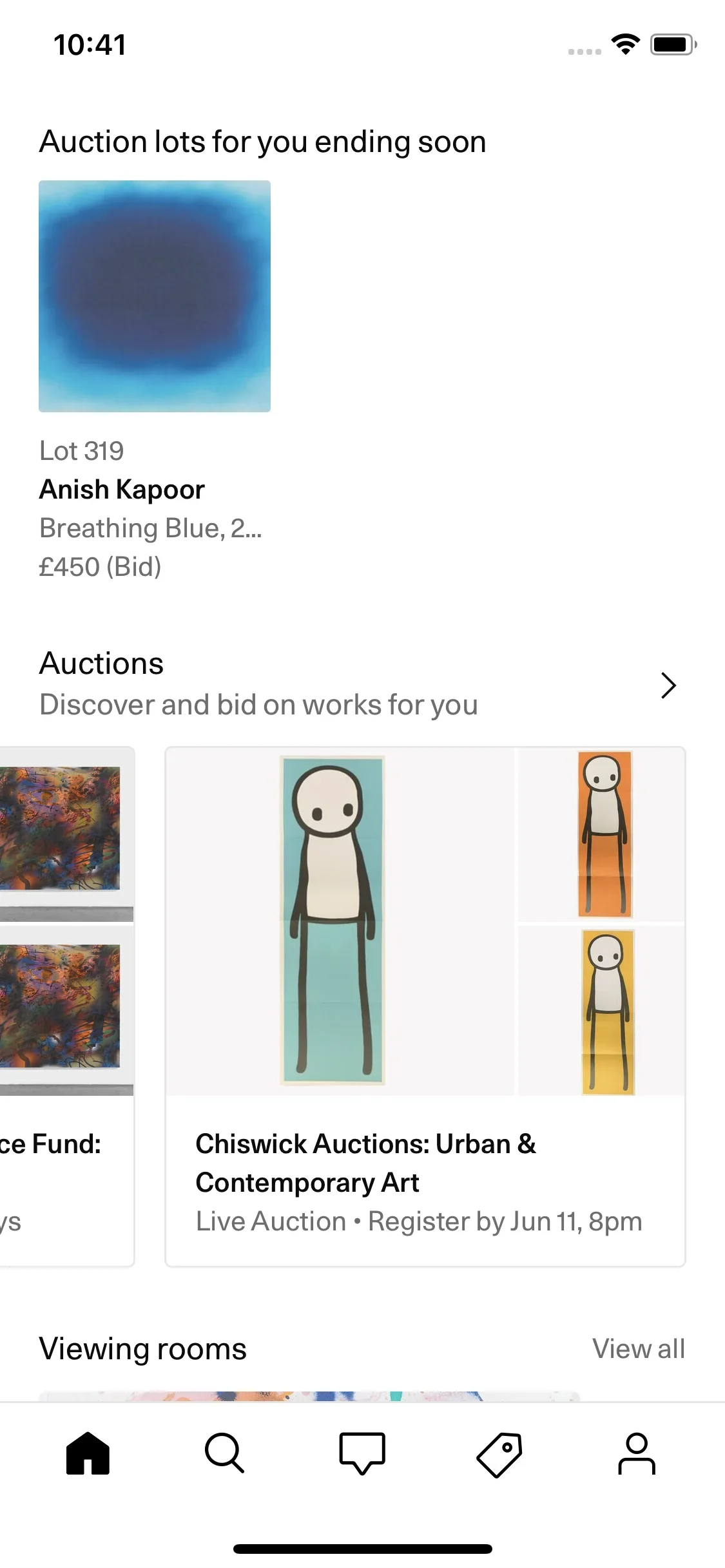This screenshot has width=725, height=1568.
Task: Expand the Auctions section with right chevron
Action: (x=668, y=685)
